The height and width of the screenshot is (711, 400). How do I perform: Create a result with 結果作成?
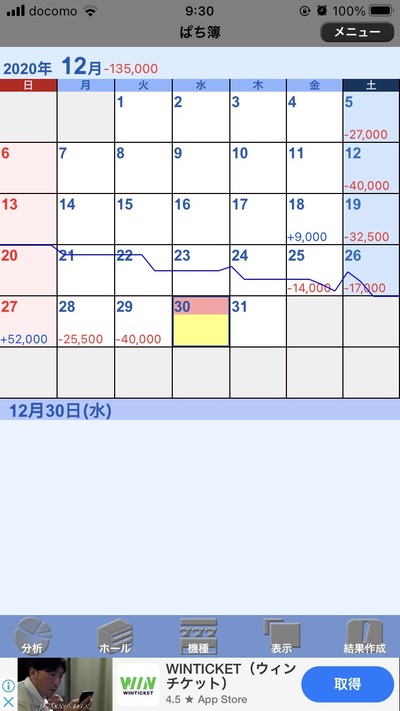(365, 636)
